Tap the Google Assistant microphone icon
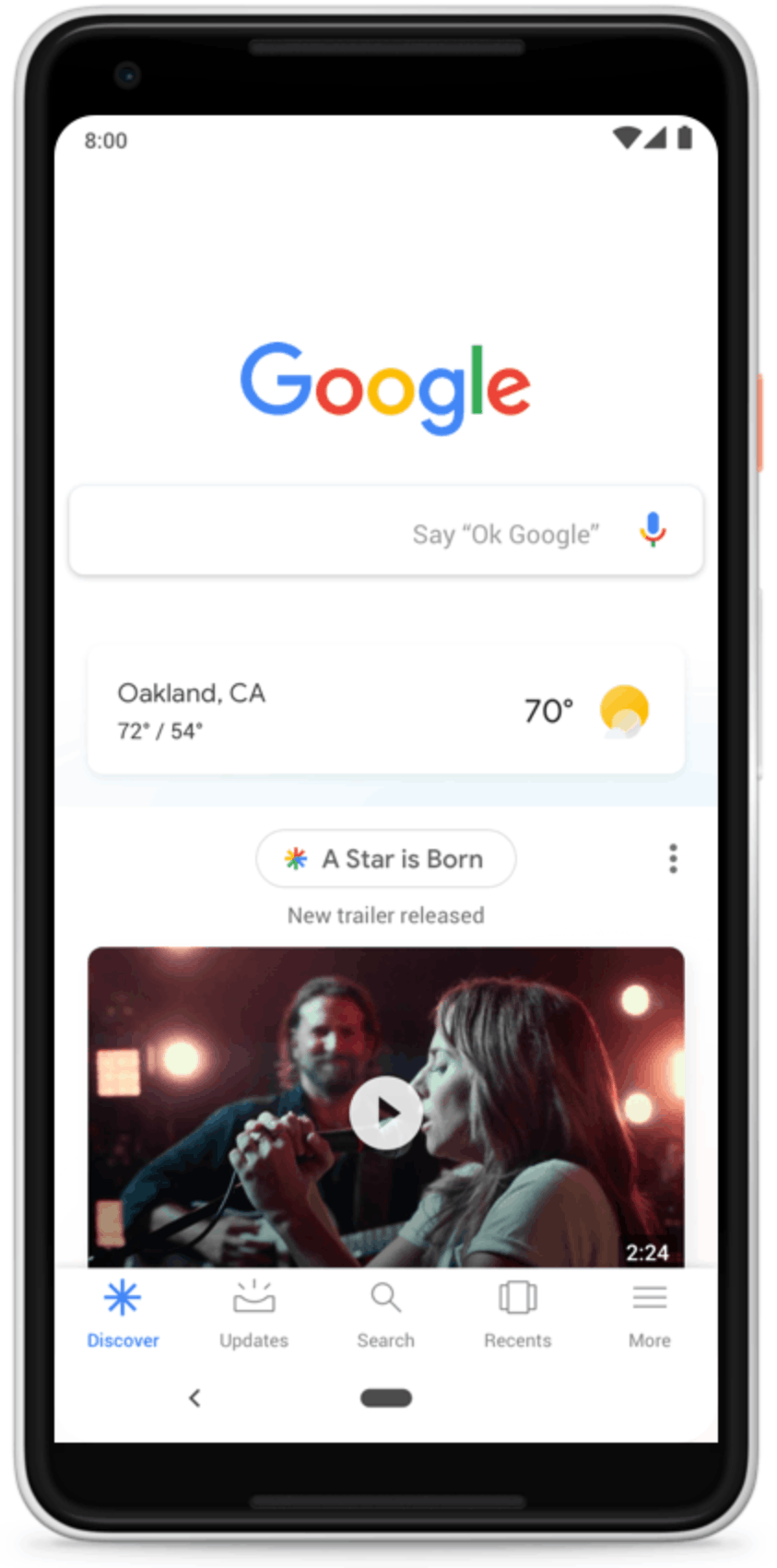This screenshot has height=1568, width=777. [x=653, y=529]
